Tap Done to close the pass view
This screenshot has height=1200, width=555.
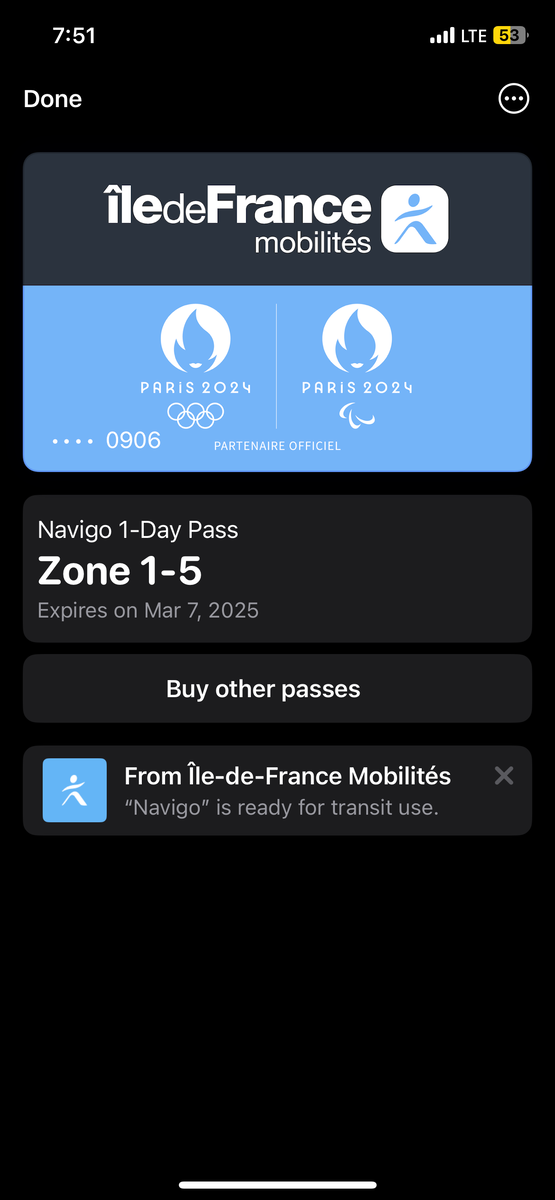pyautogui.click(x=53, y=99)
